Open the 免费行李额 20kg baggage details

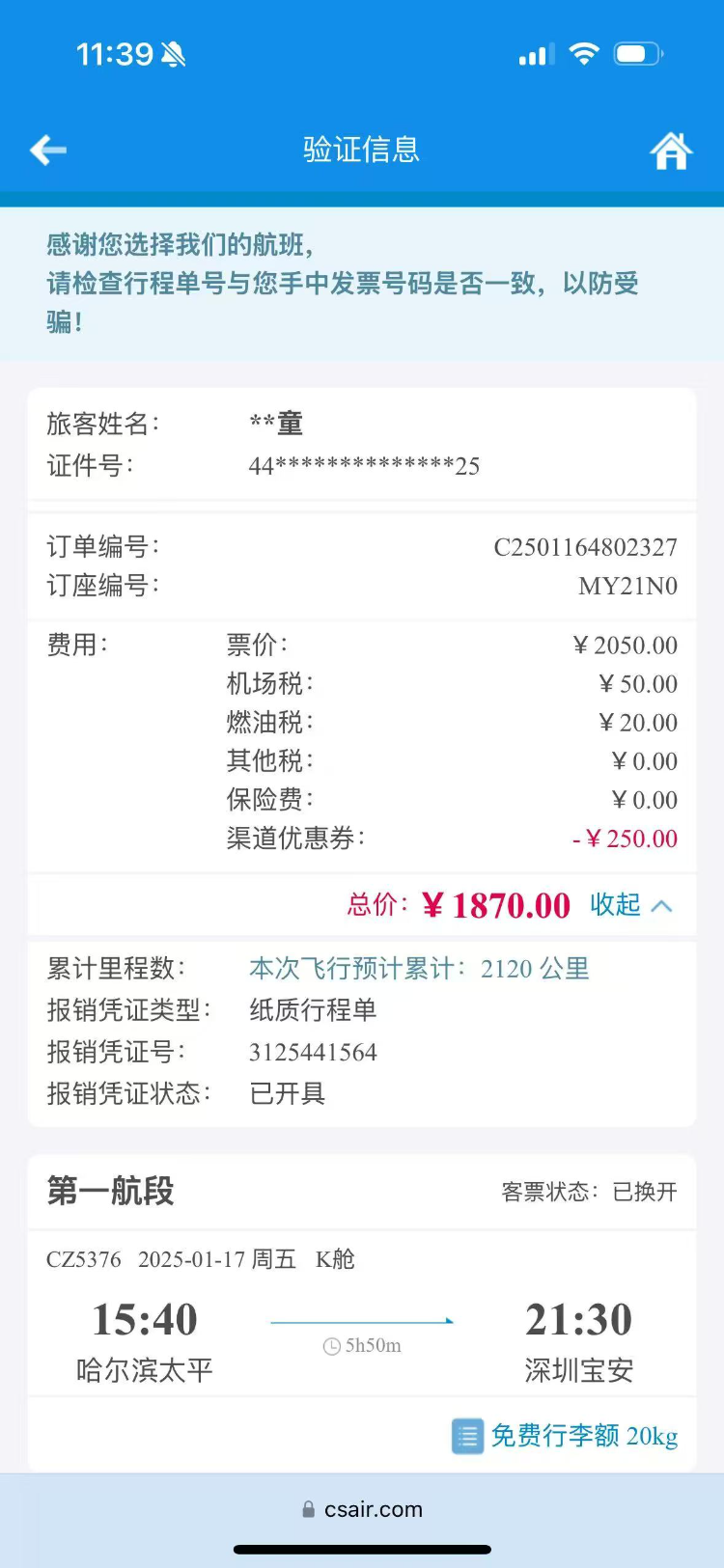pyautogui.click(x=566, y=1436)
